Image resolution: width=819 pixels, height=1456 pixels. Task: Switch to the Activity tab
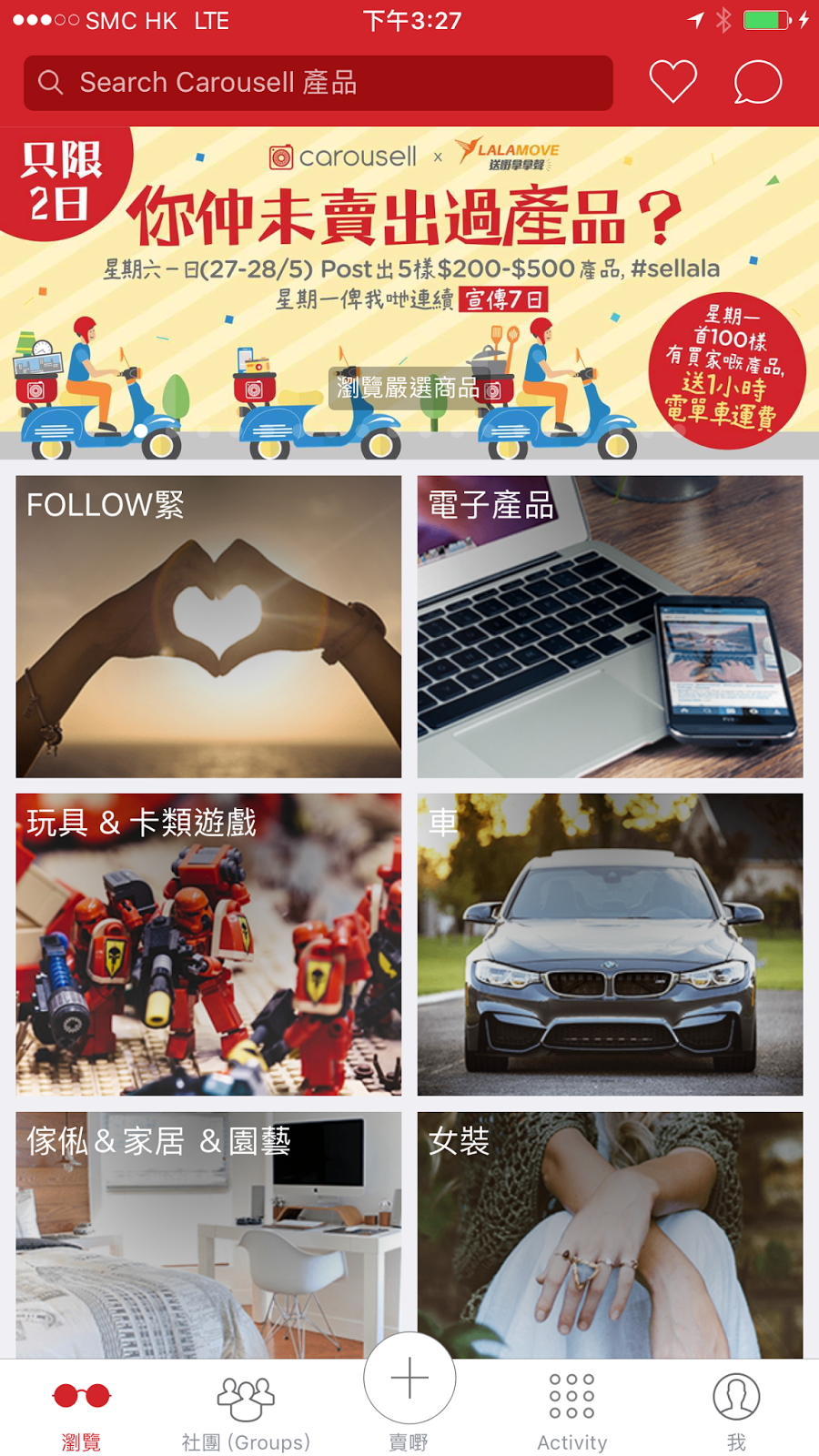571,1410
